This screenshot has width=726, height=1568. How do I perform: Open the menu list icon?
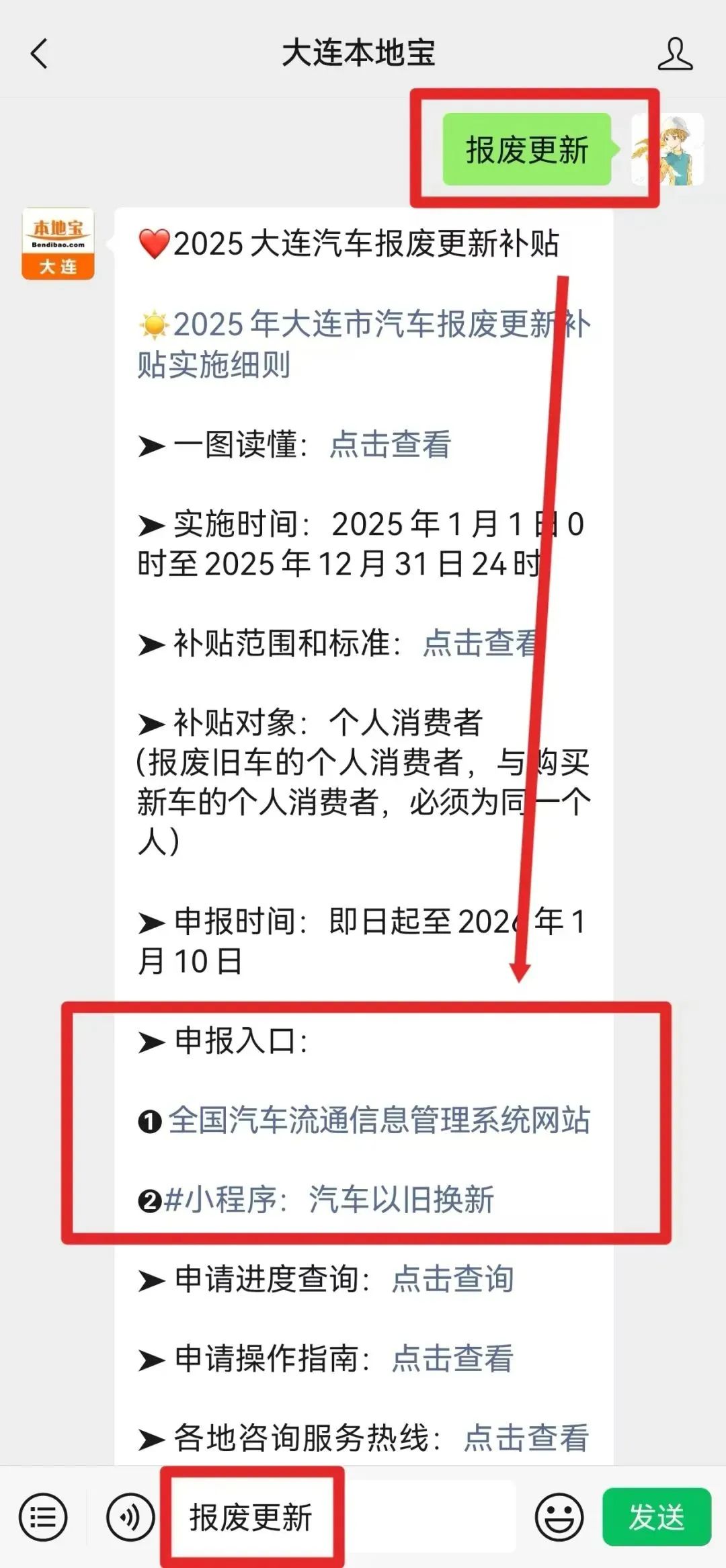(x=43, y=1518)
